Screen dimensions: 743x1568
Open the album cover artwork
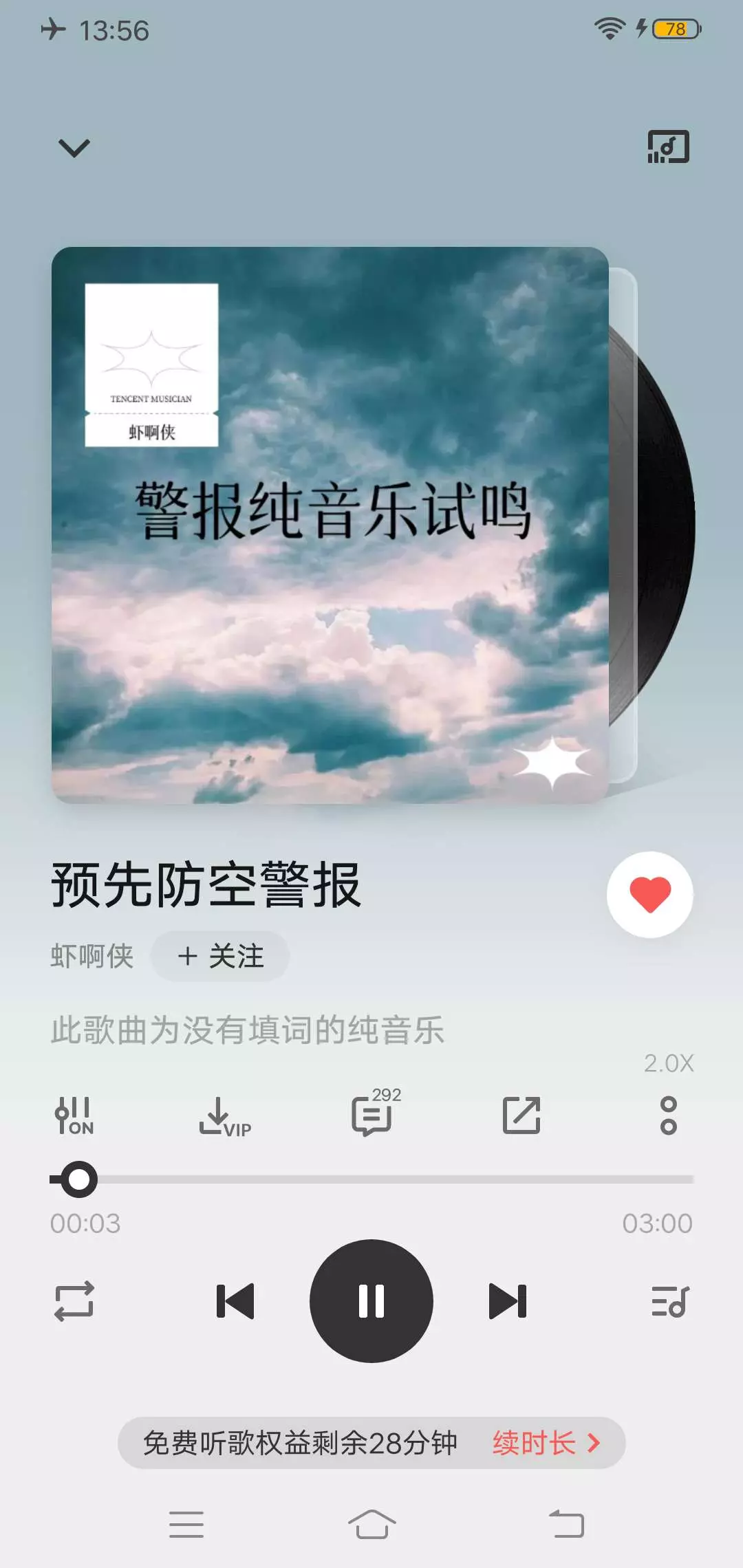330,525
